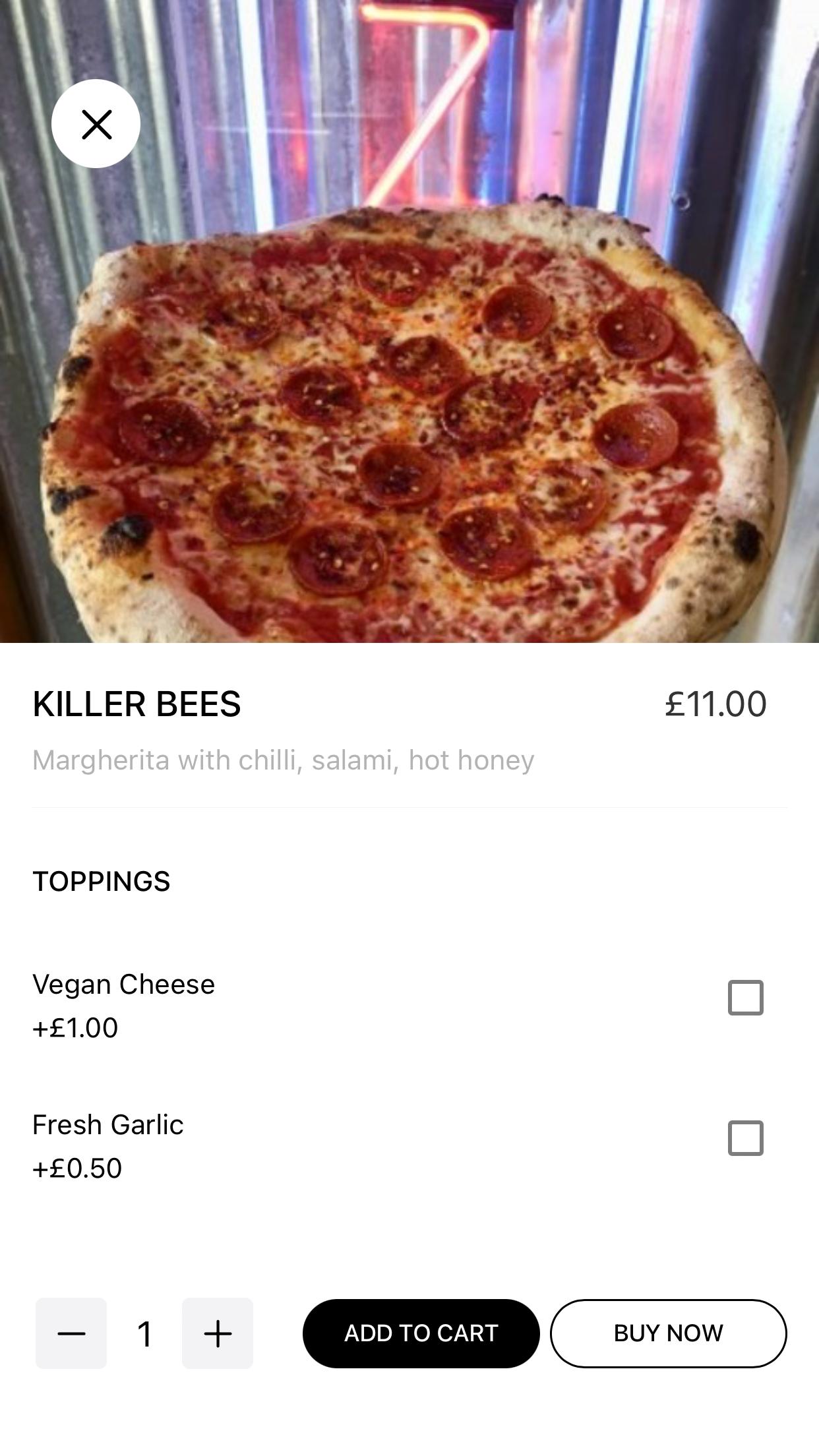Decrease quantity with the minus button
This screenshot has width=819, height=1456.
[71, 1333]
